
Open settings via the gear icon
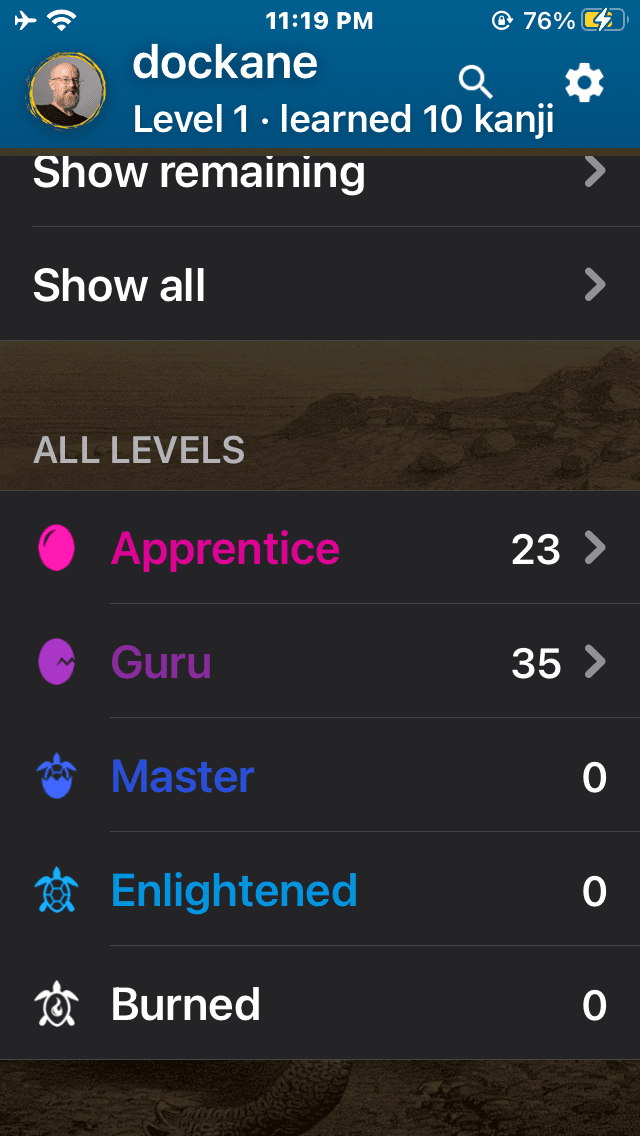click(x=584, y=83)
